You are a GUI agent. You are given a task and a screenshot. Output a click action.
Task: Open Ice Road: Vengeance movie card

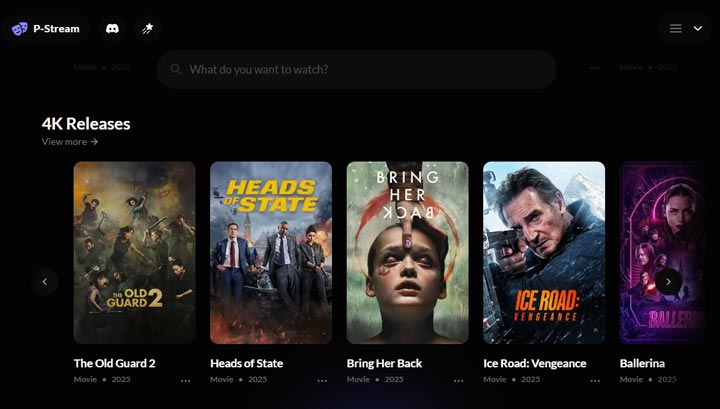pyautogui.click(x=544, y=252)
